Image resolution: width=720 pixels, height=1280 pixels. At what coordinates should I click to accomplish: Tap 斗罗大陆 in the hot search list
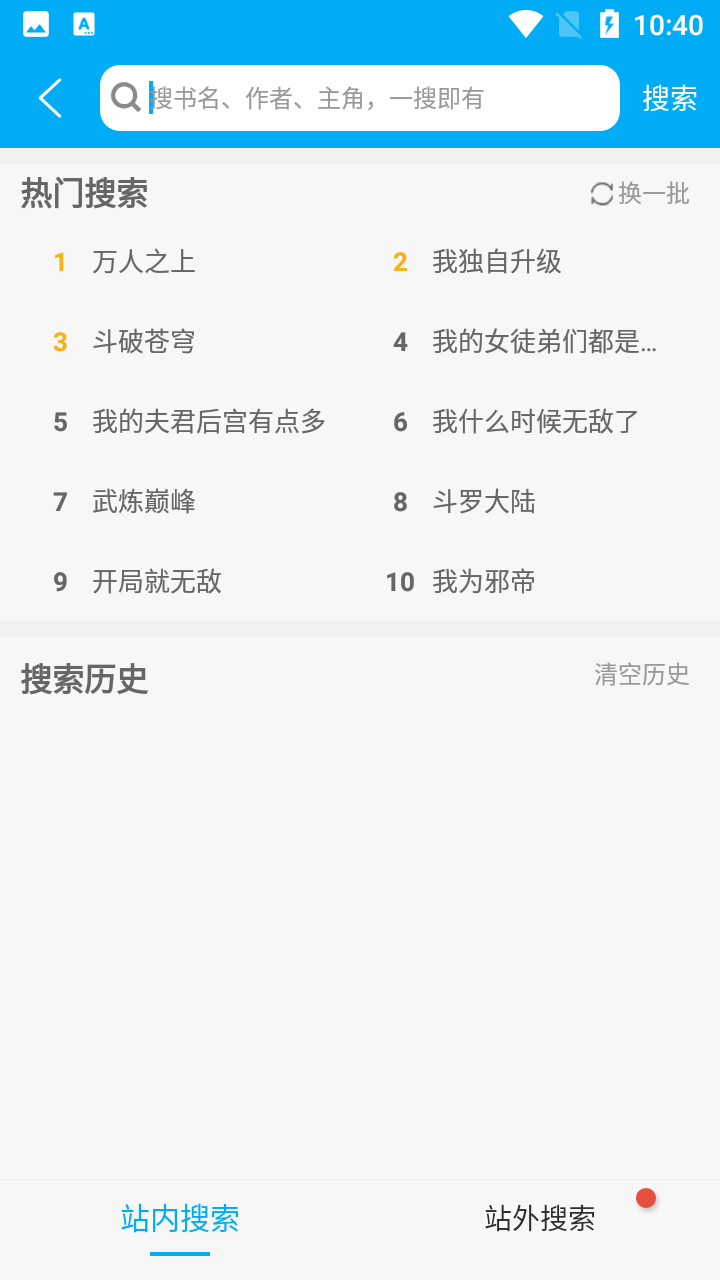coord(484,502)
